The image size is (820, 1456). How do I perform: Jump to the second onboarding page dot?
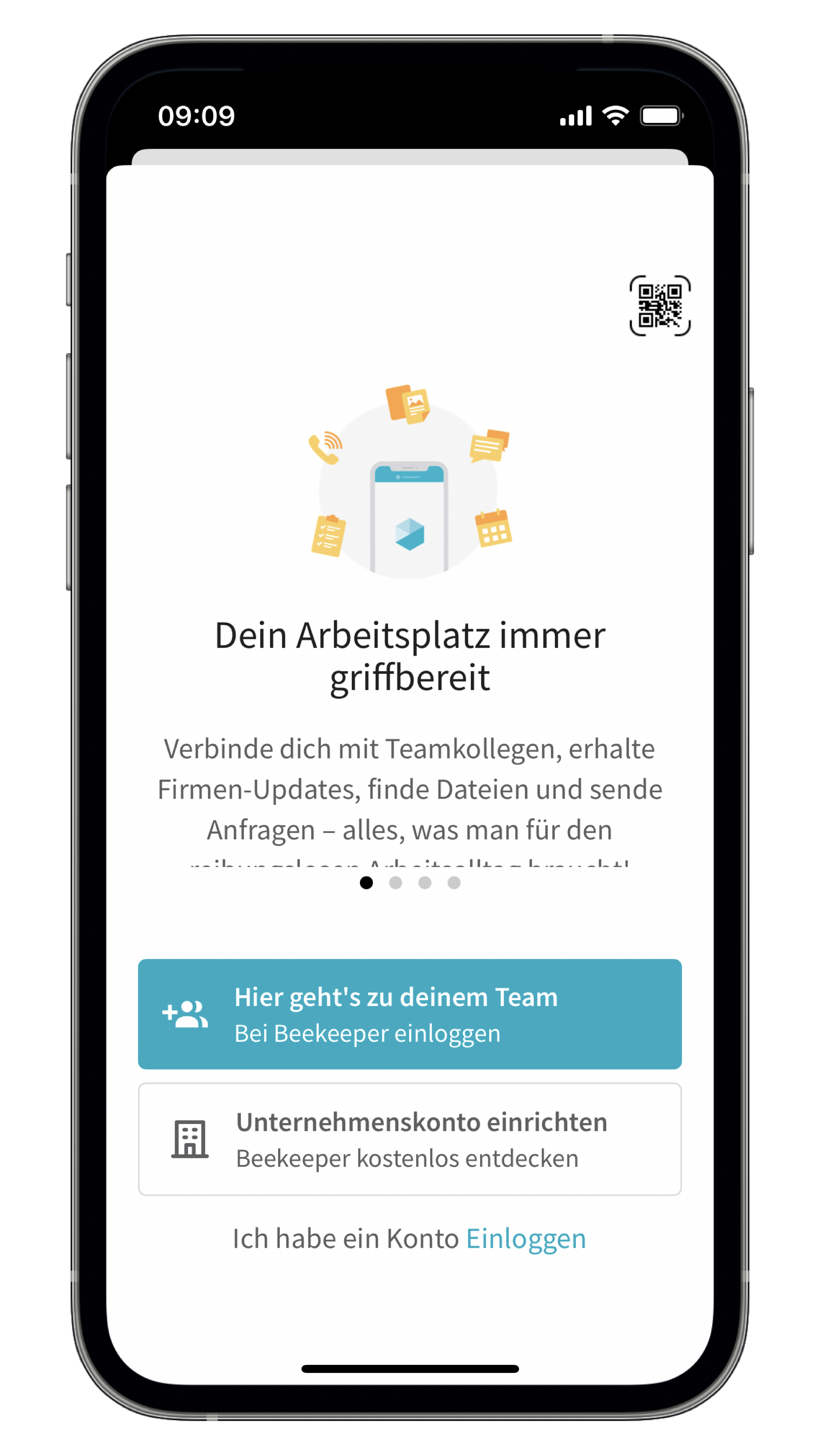pos(395,883)
